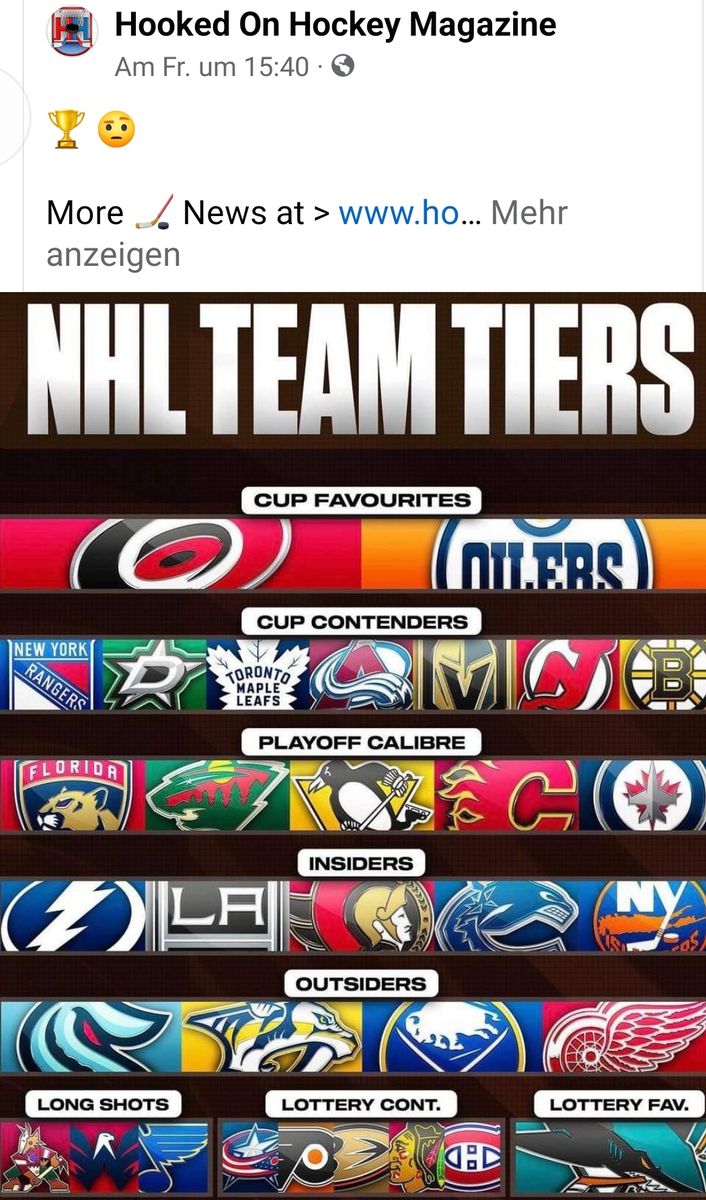Open the NHL Team Tiers post image
Image resolution: width=706 pixels, height=1200 pixels.
(x=353, y=745)
